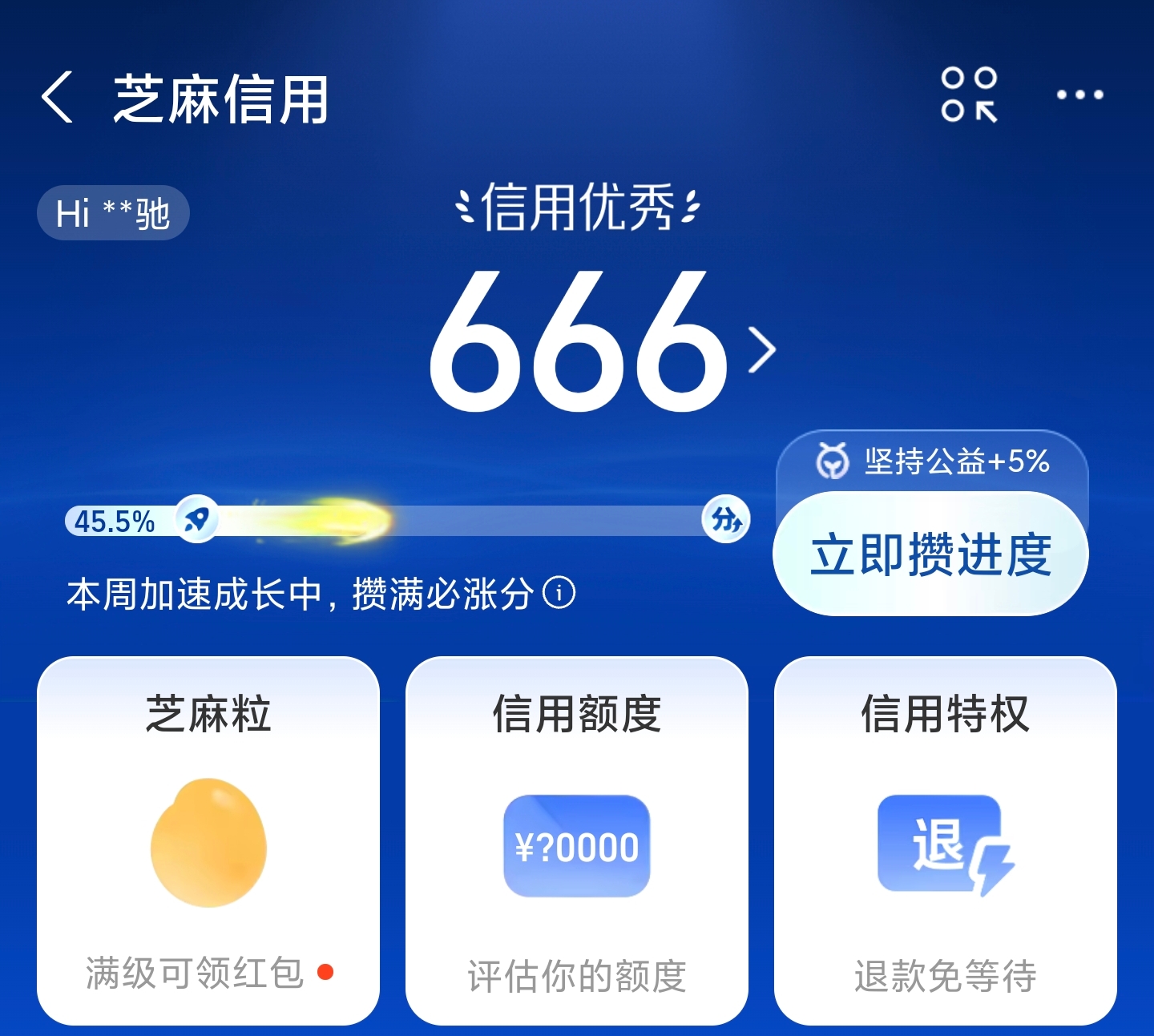View info about 攒满必涨分

(x=559, y=594)
